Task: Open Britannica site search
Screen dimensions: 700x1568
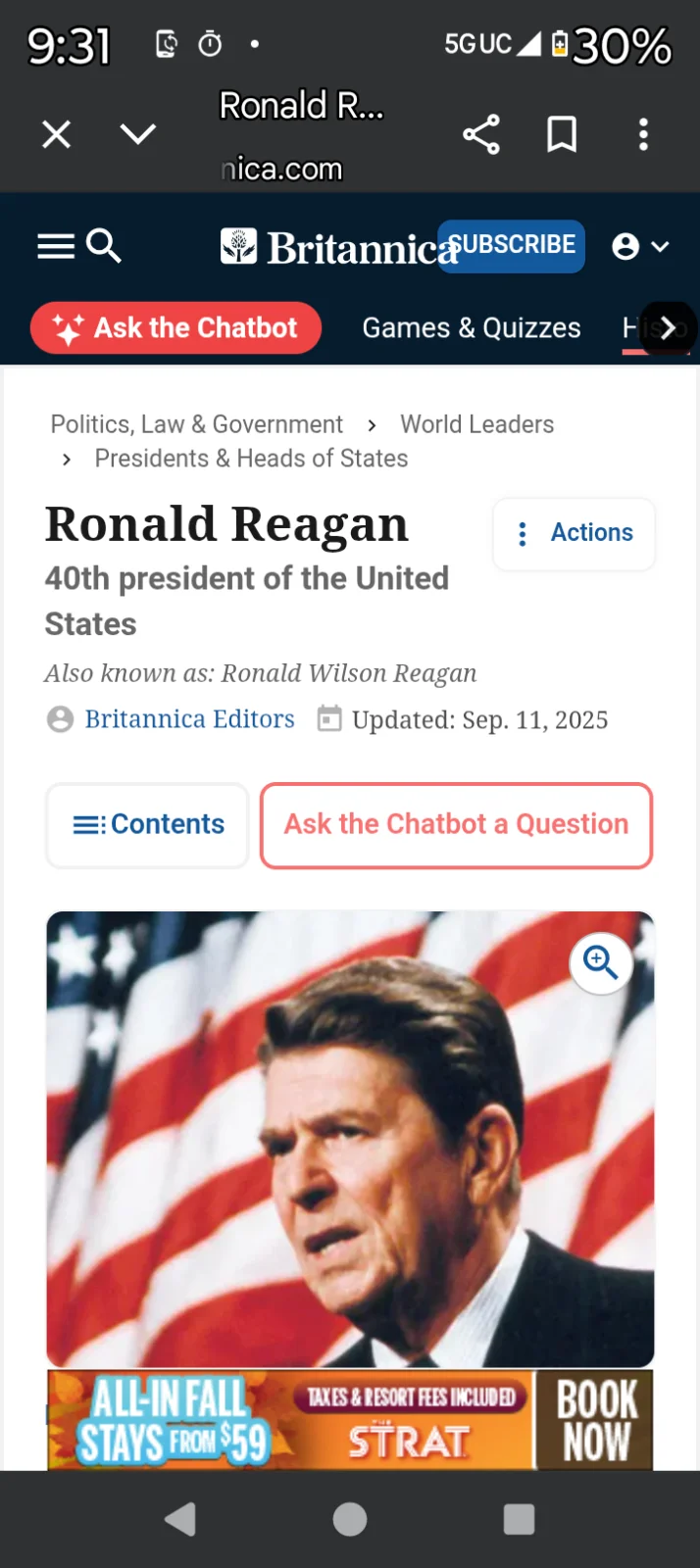Action: [x=103, y=246]
